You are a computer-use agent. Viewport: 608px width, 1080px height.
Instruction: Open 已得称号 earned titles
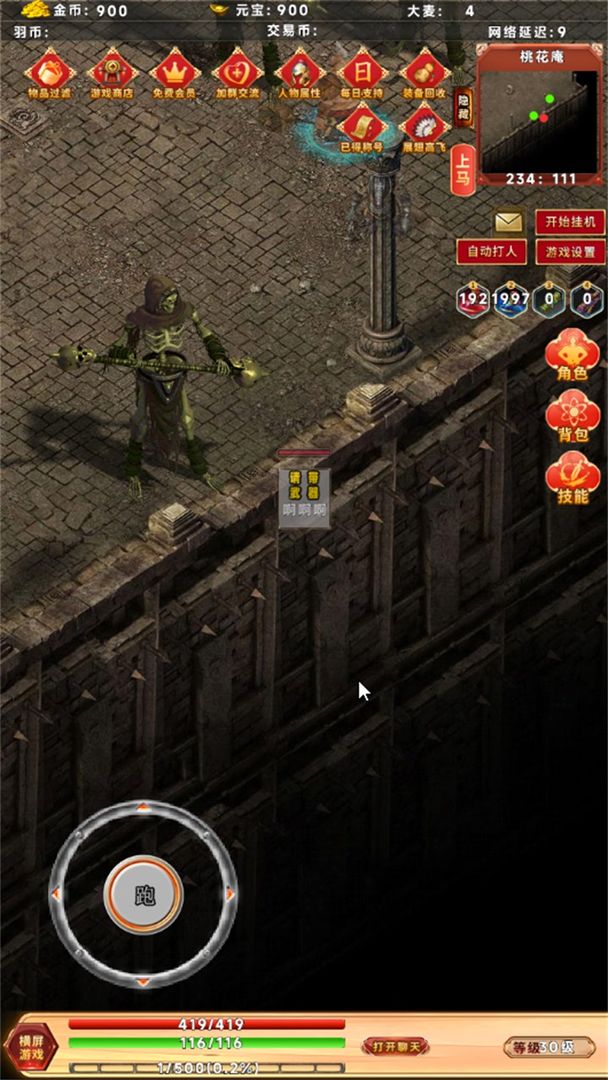tap(362, 128)
